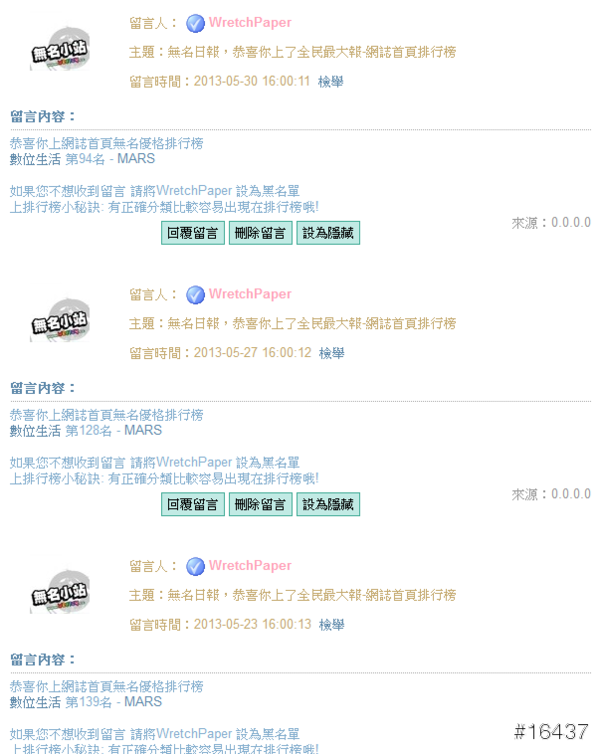Open WretchPaper profile on 2013-05-30 message

pyautogui.click(x=250, y=22)
